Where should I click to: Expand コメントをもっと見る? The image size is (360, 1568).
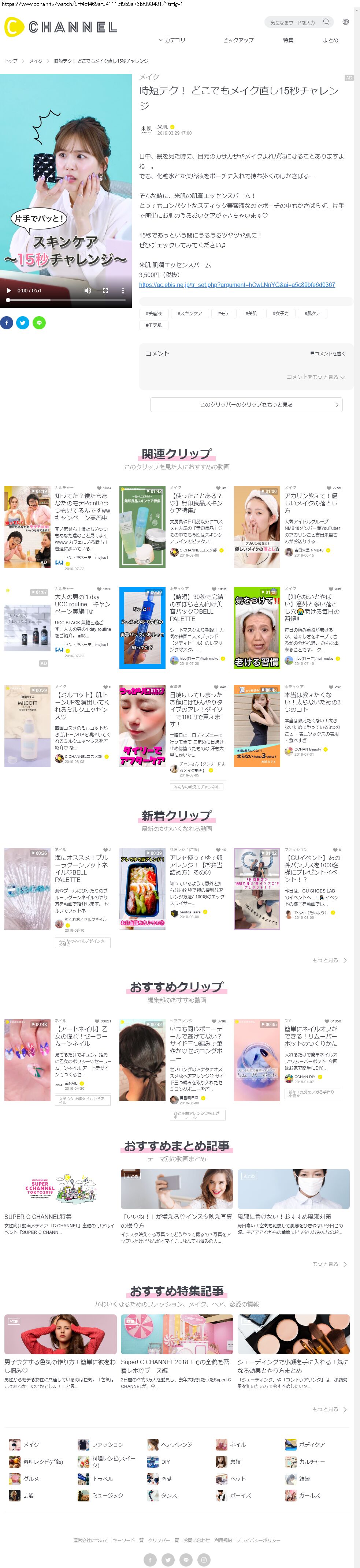pyautogui.click(x=316, y=377)
